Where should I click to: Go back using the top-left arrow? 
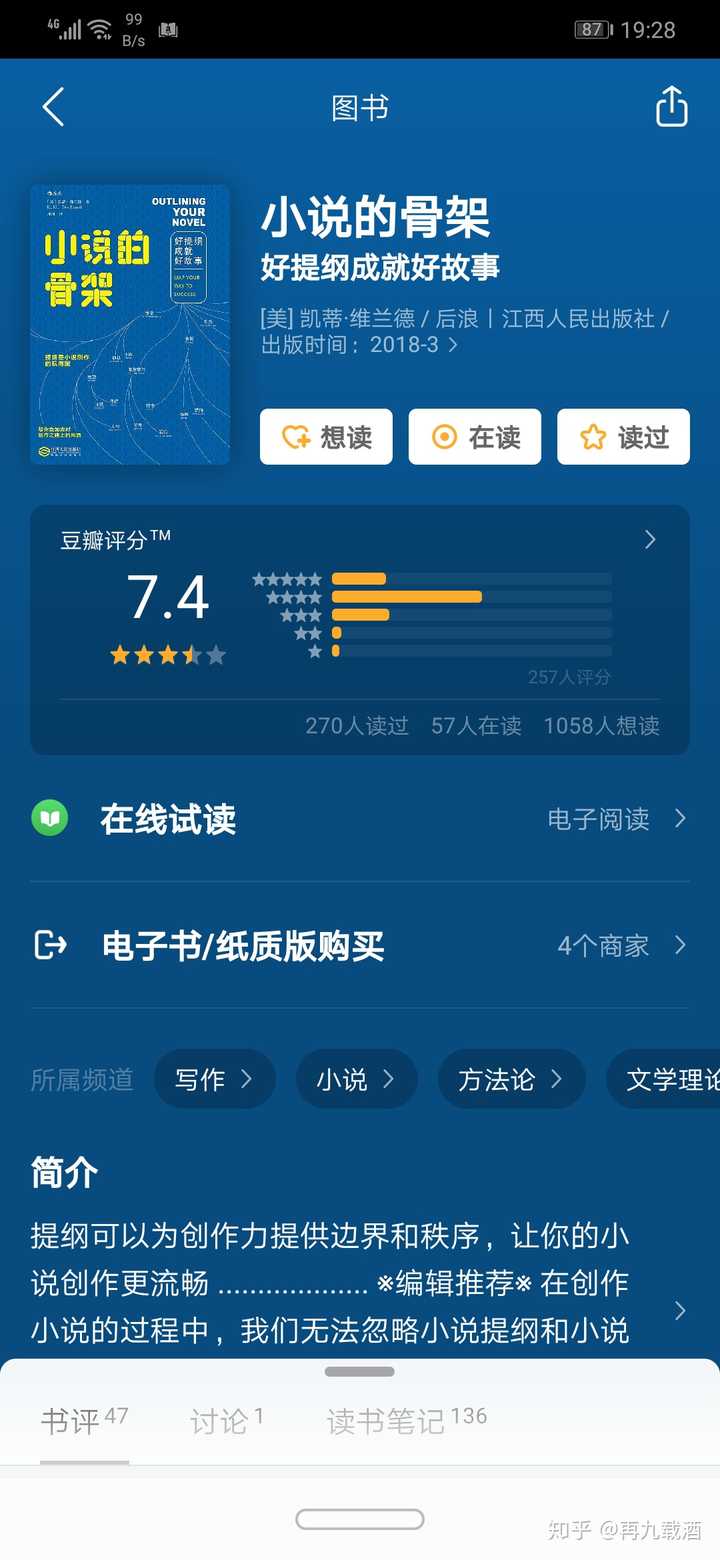pos(54,107)
